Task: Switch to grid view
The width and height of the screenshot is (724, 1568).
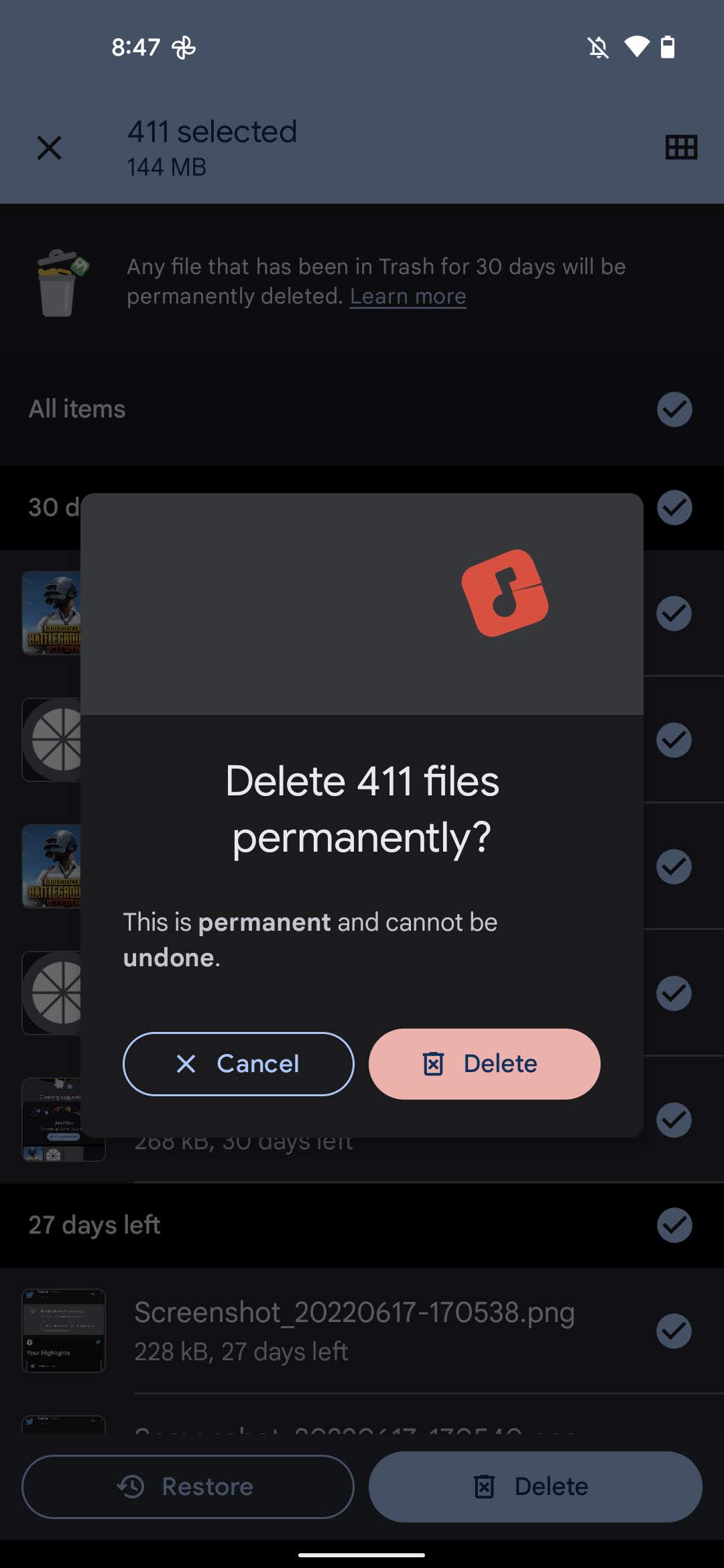Action: pos(681,147)
